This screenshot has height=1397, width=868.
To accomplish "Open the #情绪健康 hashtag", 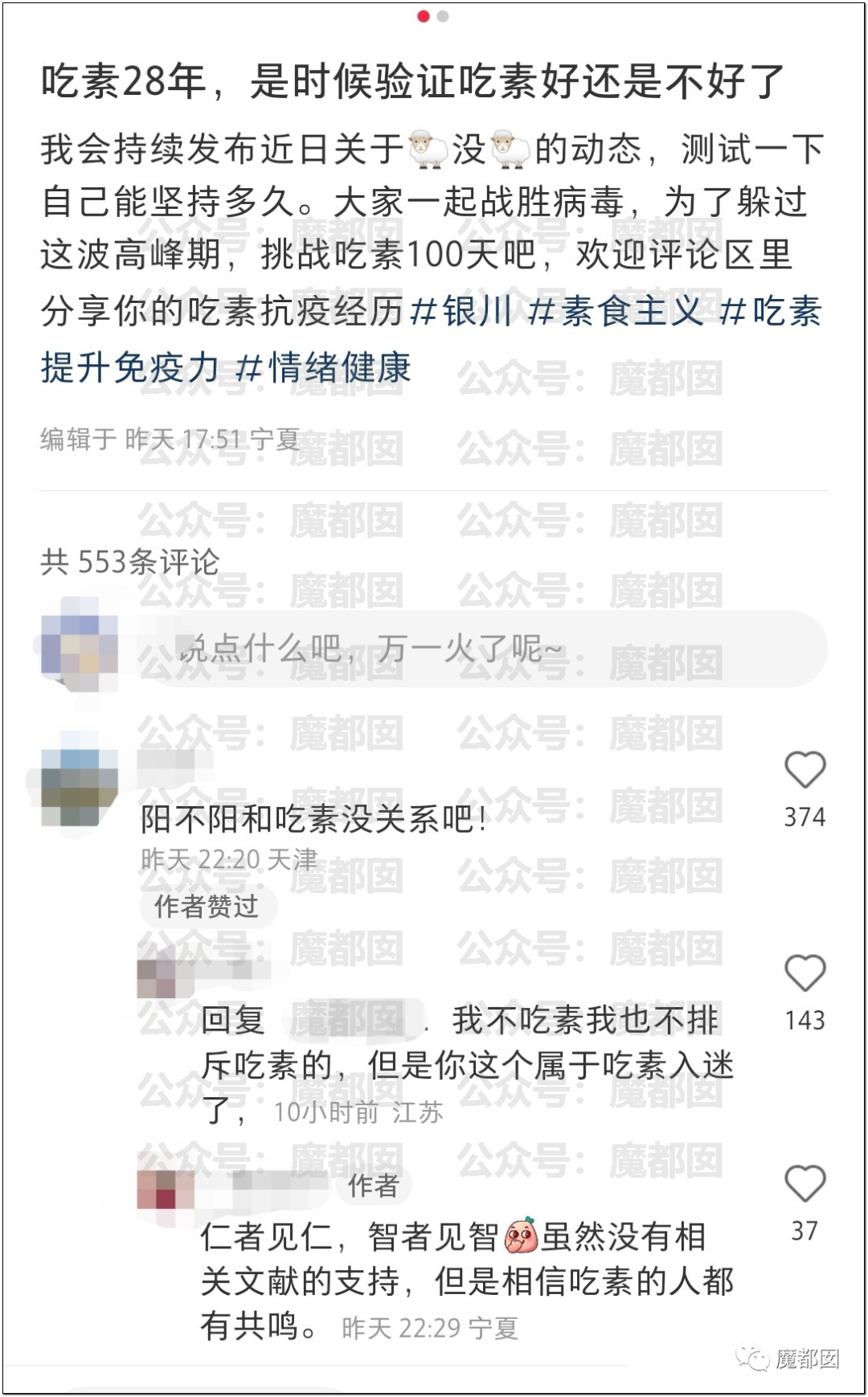I will [324, 368].
